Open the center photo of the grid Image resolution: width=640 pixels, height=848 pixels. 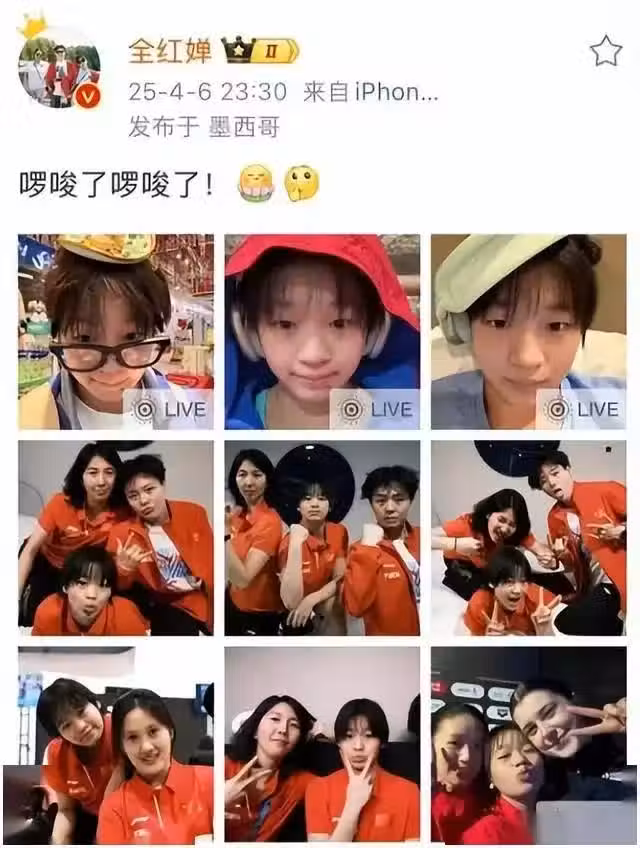point(322,538)
